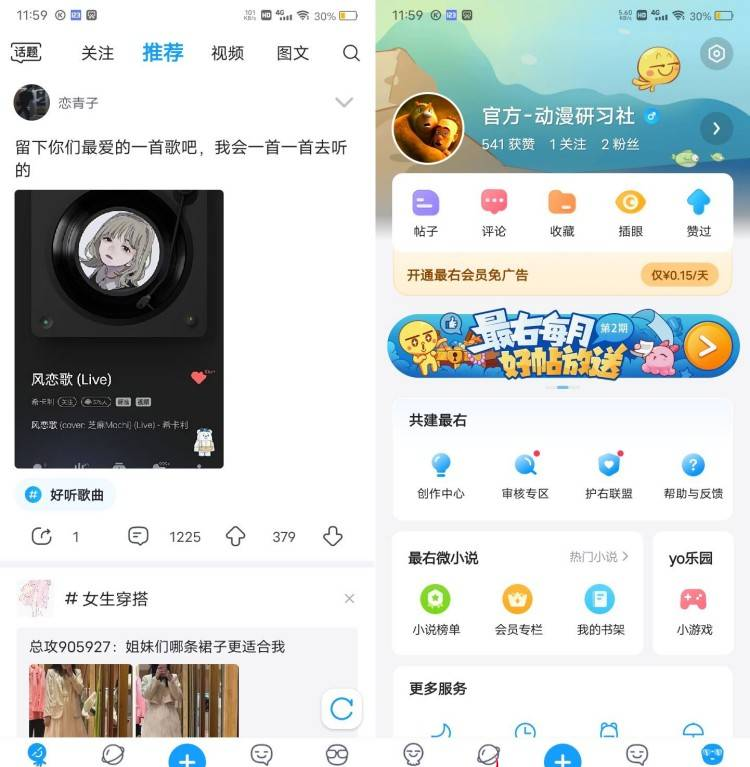
Task: Open 帮助与反馈
Action: [693, 475]
